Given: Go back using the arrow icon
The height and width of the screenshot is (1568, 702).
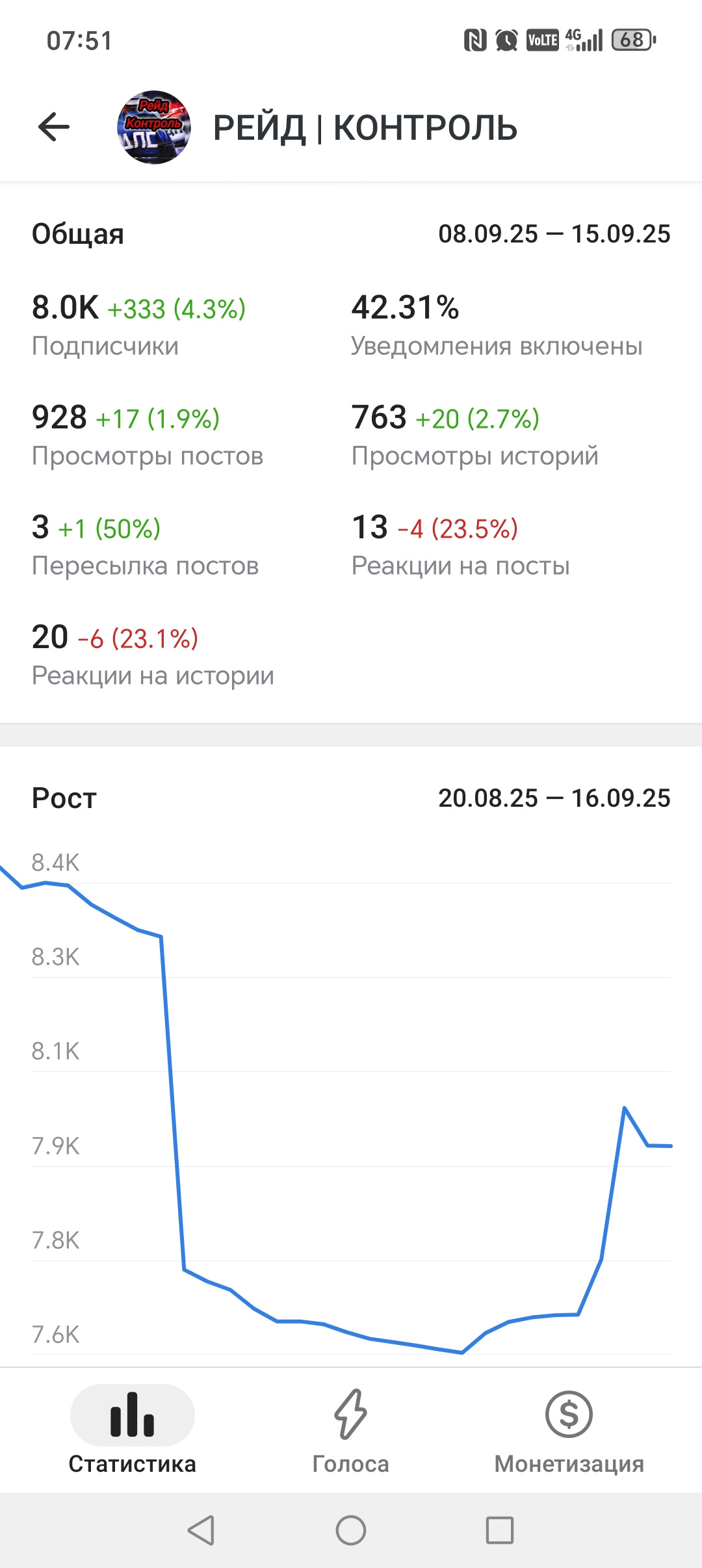Looking at the screenshot, I should (54, 127).
